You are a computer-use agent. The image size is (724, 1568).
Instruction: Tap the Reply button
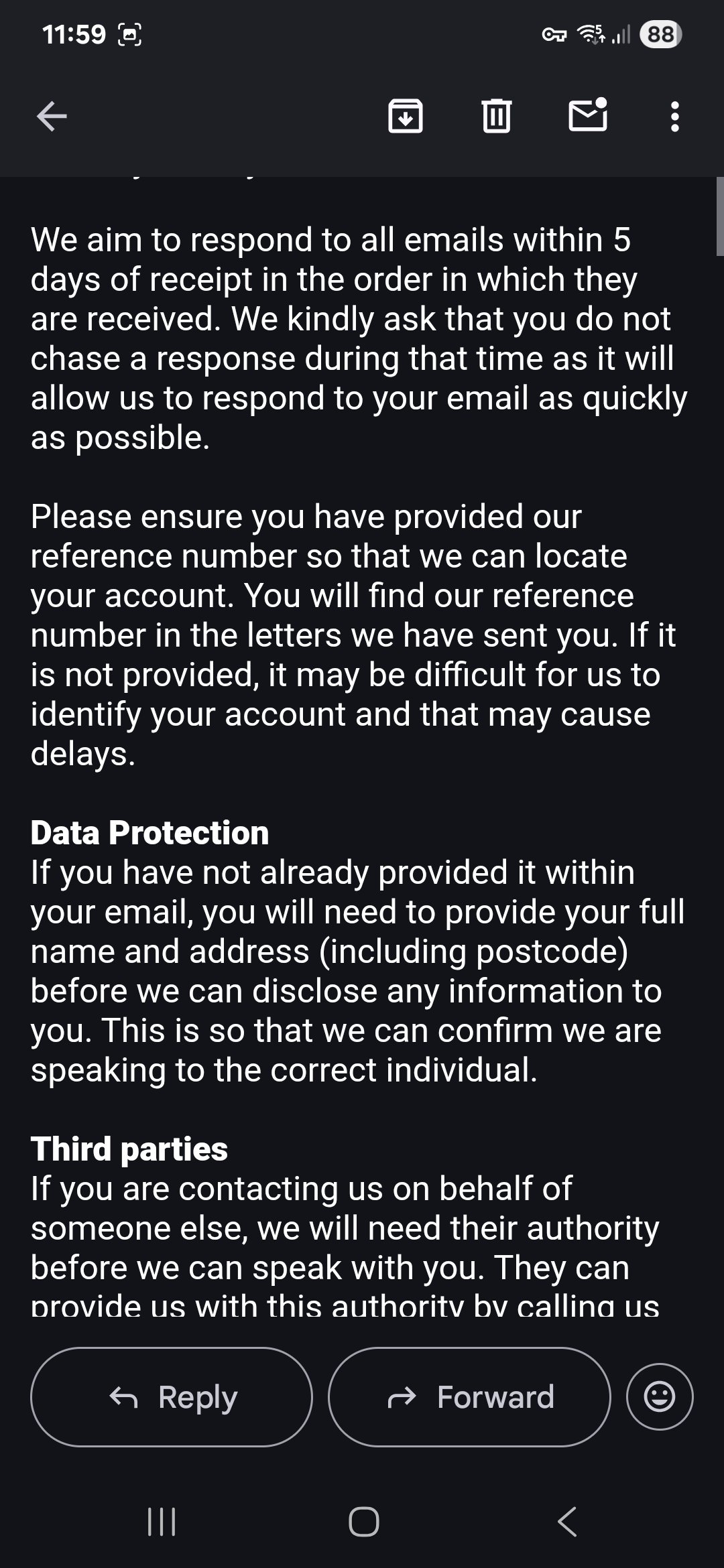pyautogui.click(x=172, y=1396)
